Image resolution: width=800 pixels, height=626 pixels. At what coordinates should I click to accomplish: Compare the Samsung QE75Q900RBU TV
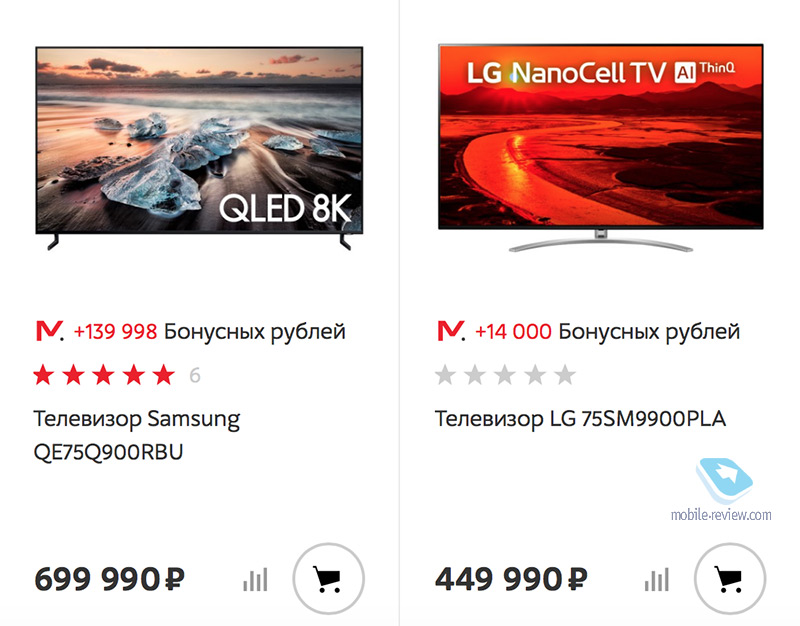[256, 579]
